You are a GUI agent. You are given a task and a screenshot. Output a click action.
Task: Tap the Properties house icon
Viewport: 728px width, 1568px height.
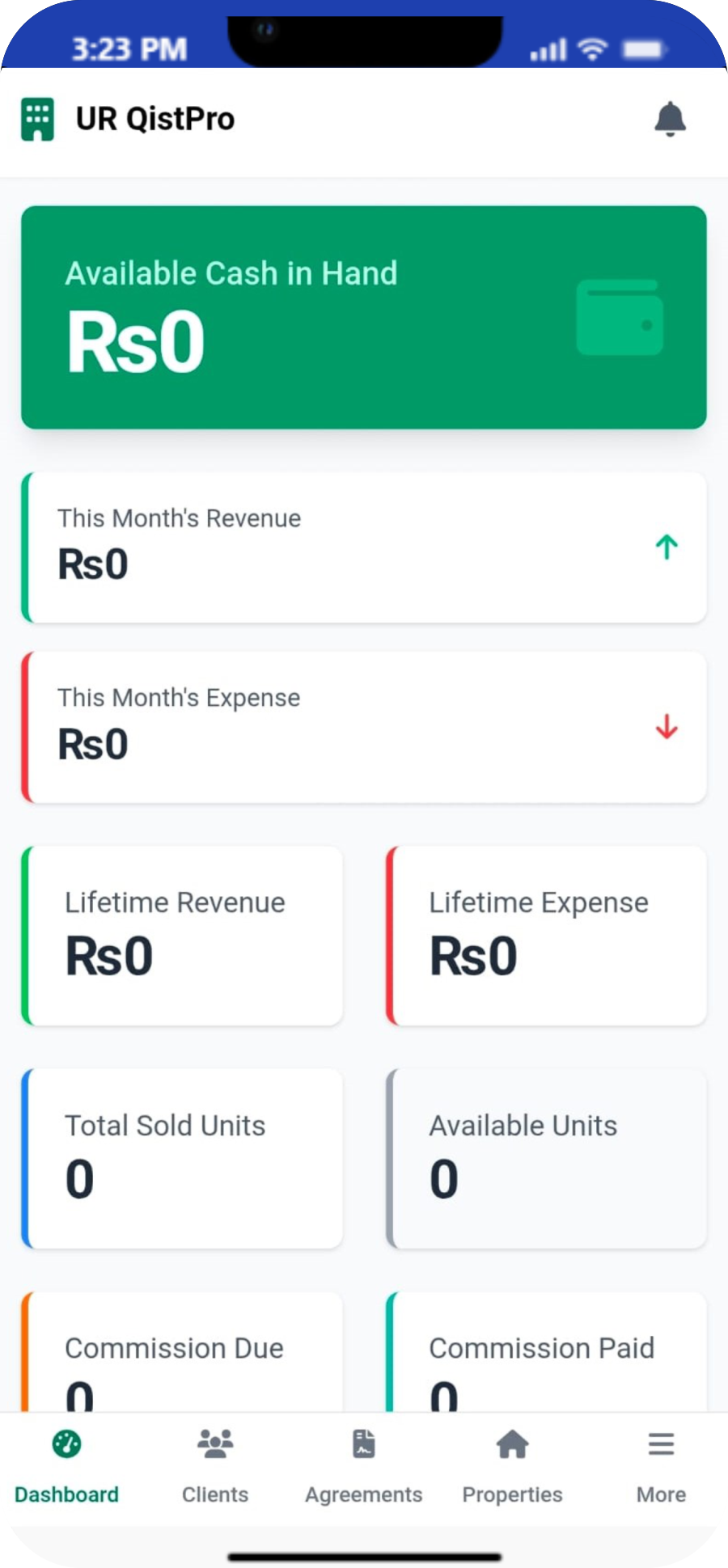pos(512,1444)
